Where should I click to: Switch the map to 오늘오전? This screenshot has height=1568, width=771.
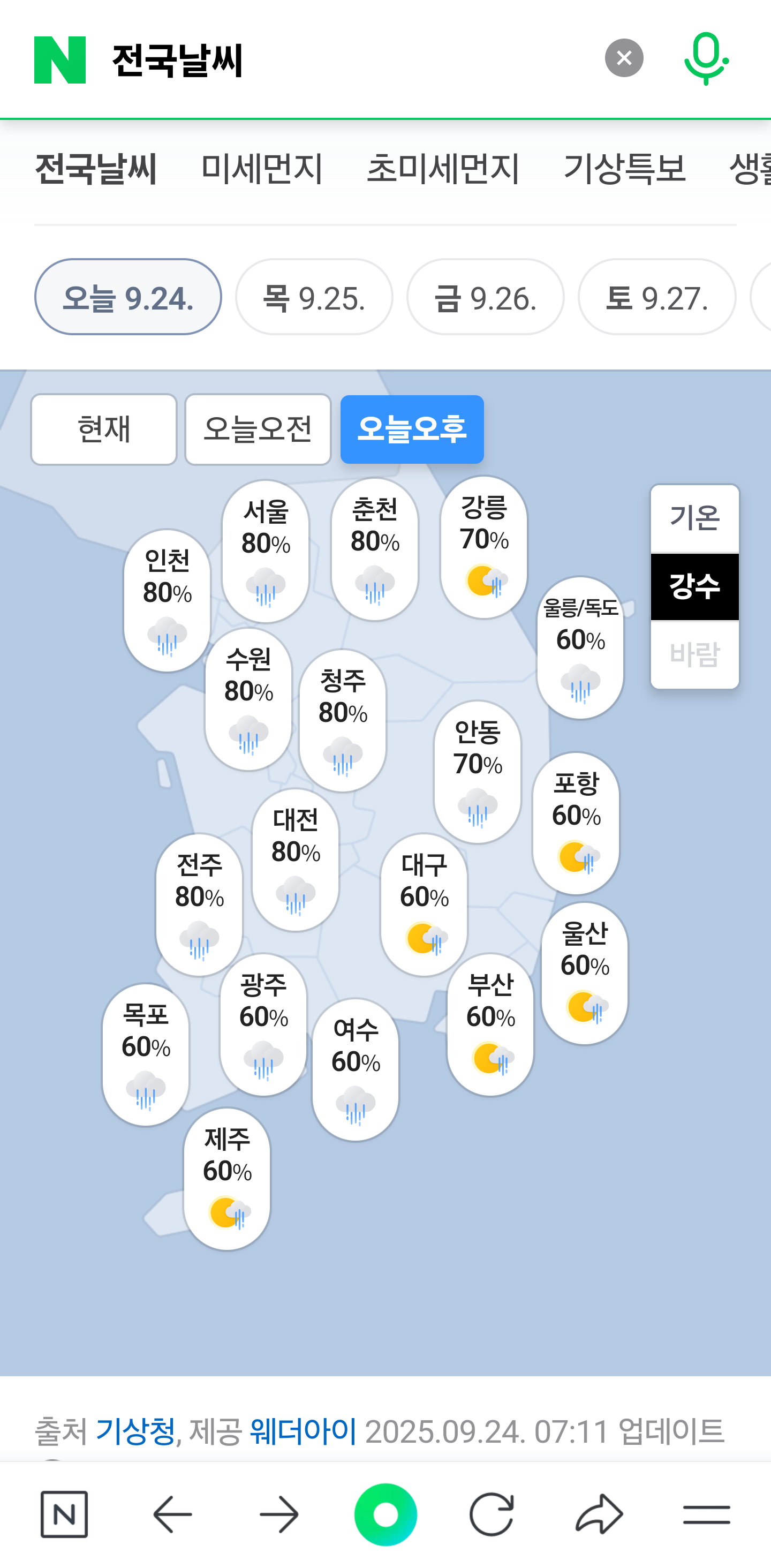click(x=258, y=429)
